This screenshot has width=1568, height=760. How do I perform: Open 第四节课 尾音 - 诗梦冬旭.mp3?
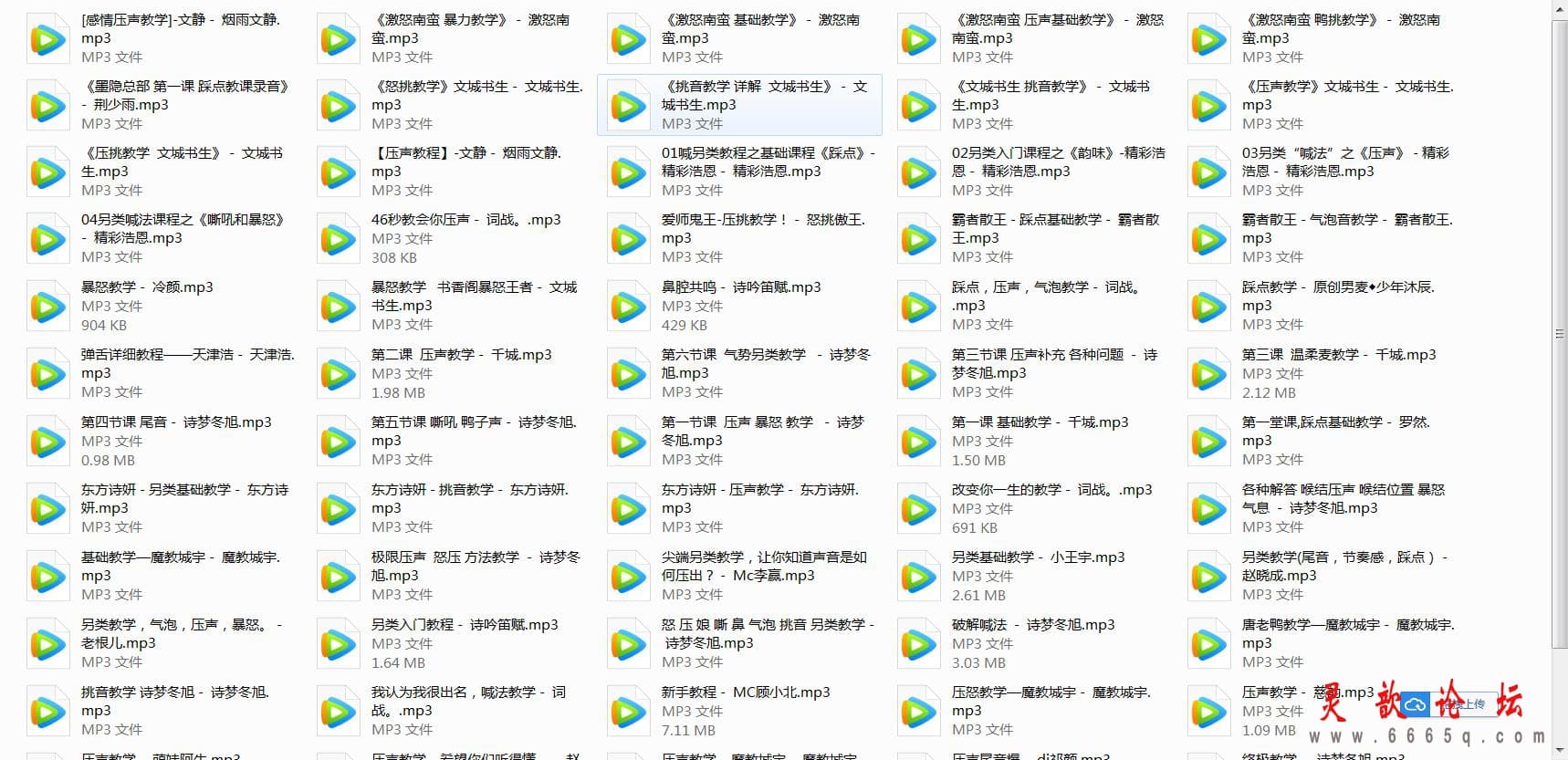176,422
